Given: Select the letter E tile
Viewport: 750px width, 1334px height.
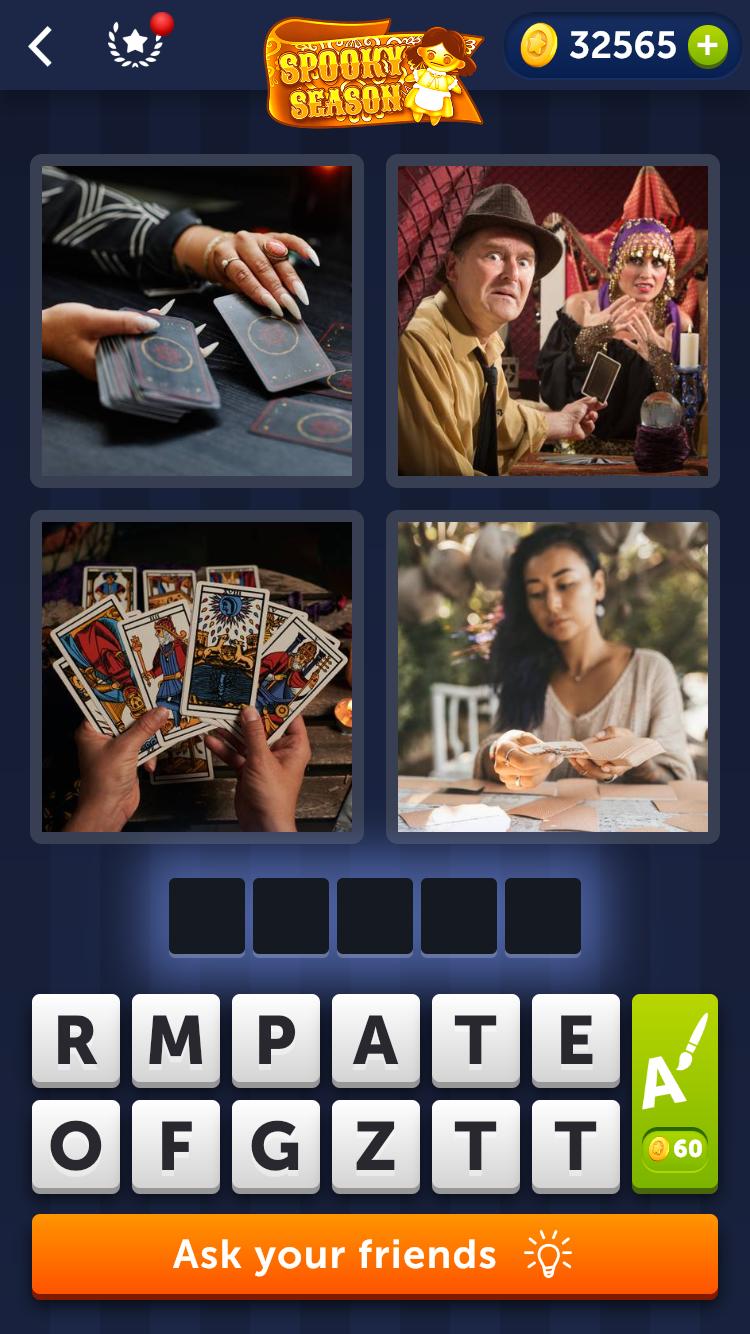Looking at the screenshot, I should pyautogui.click(x=576, y=1040).
